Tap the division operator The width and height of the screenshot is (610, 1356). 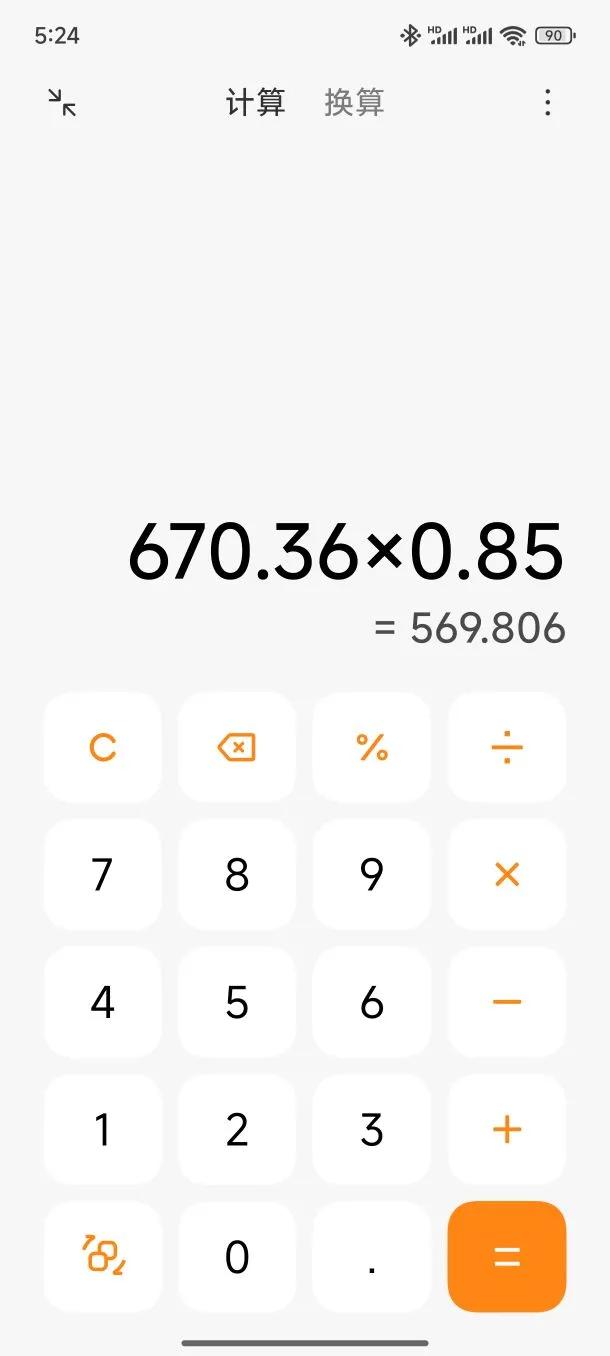point(507,747)
